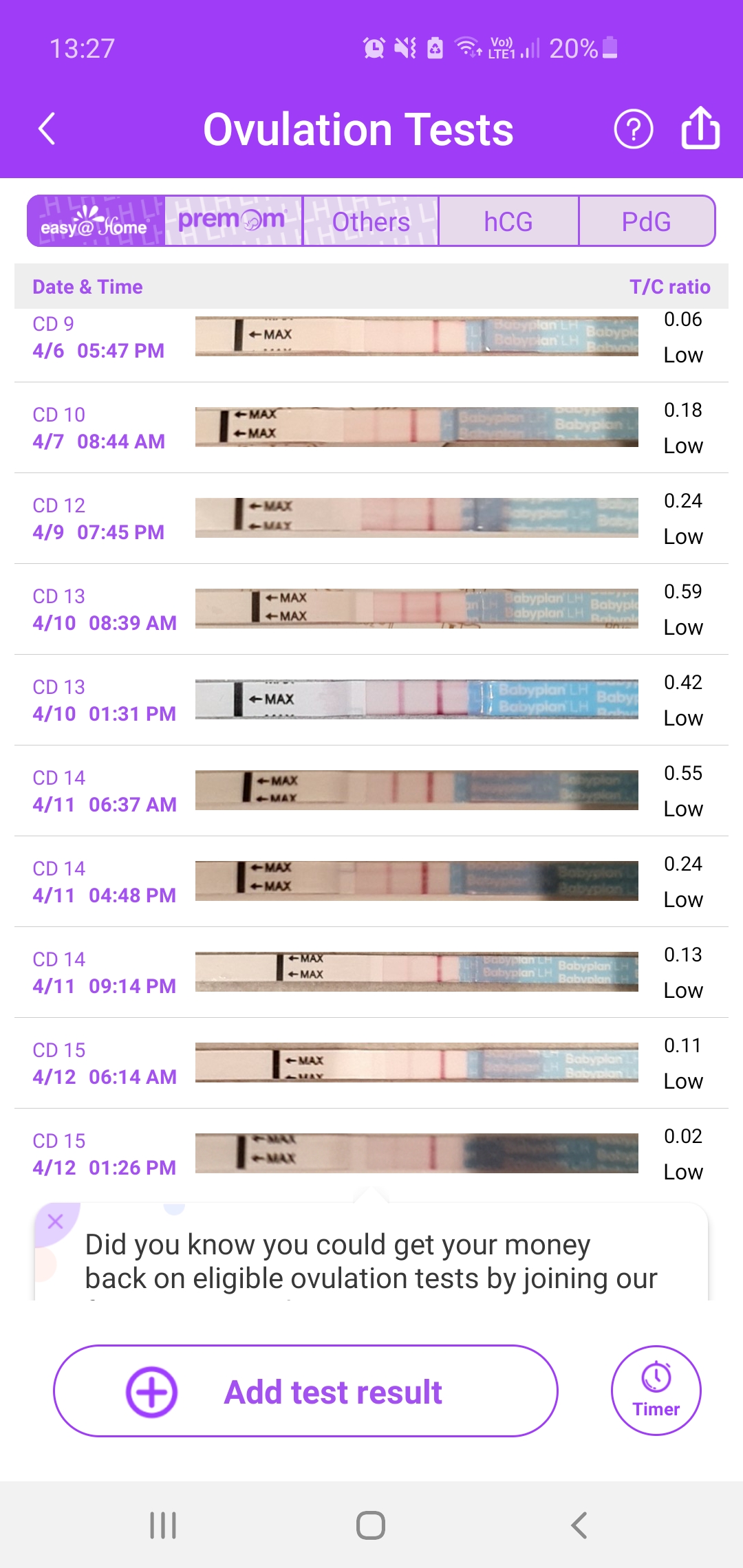743x1568 pixels.
Task: Switch to the hCG tab
Action: click(508, 221)
